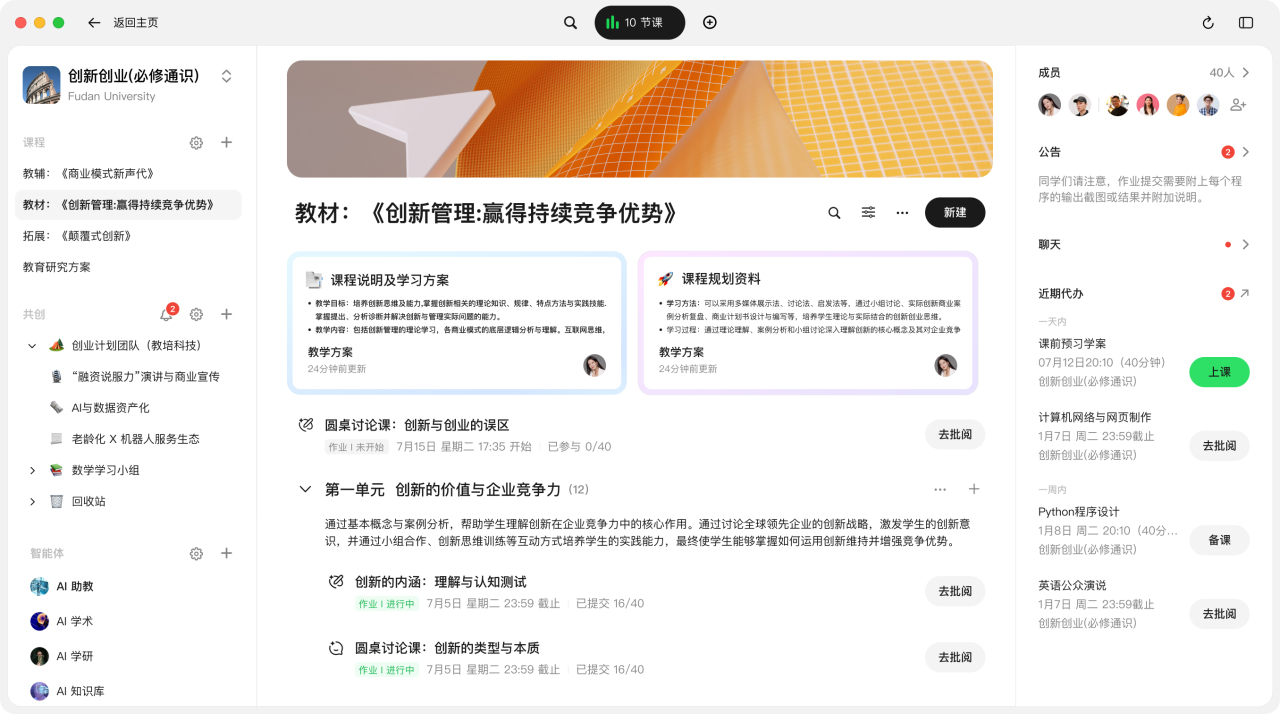Open the AI 助教 agent
This screenshot has height=714, width=1280.
coord(75,586)
